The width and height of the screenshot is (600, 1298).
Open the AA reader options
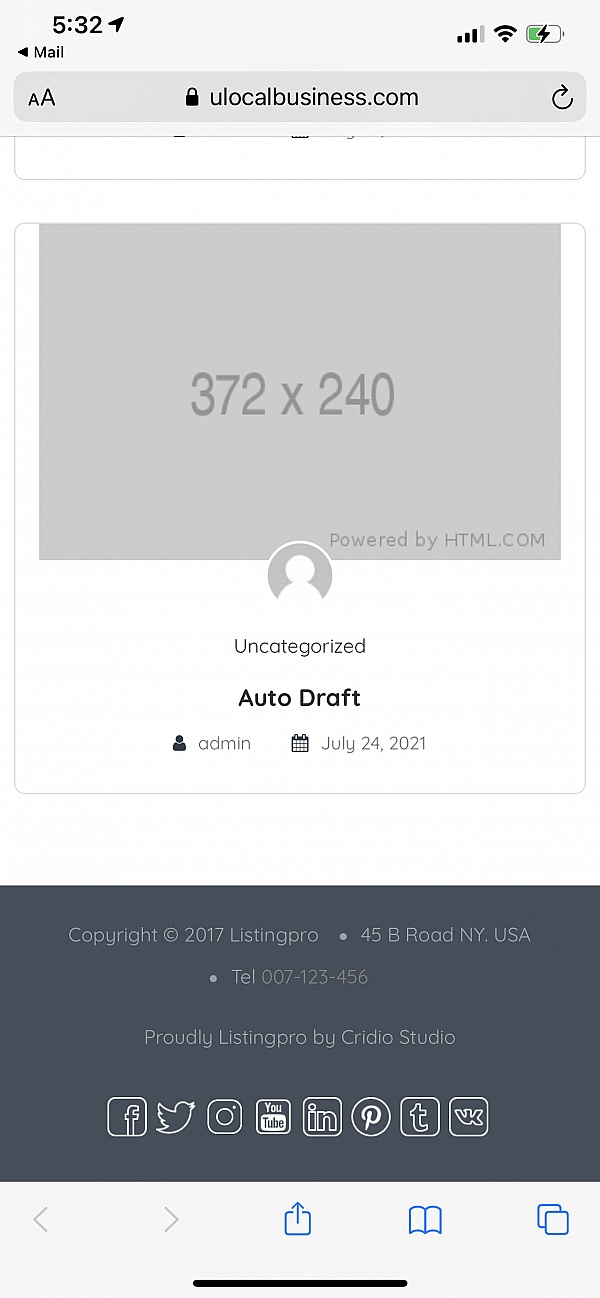(x=42, y=97)
